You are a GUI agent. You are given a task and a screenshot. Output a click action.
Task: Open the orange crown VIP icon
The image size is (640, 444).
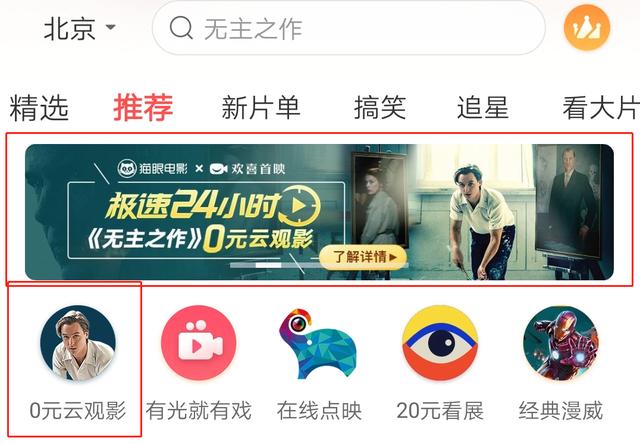(586, 29)
